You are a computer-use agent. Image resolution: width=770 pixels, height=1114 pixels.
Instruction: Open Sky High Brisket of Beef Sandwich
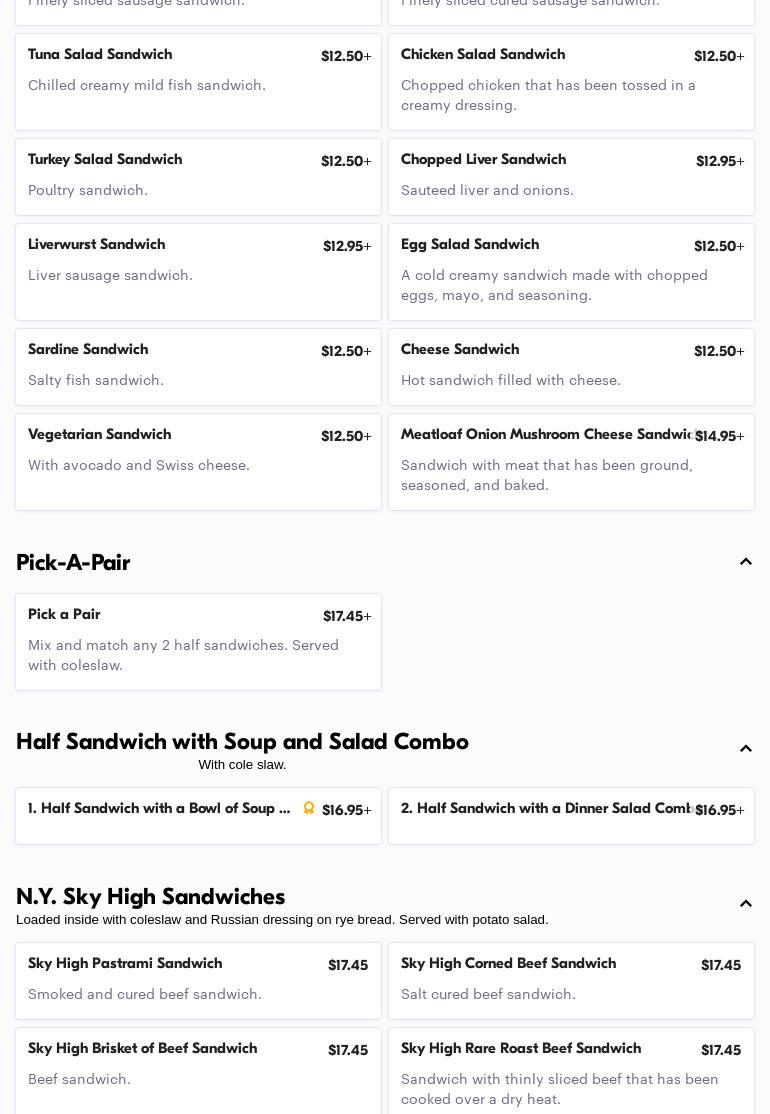click(198, 1066)
